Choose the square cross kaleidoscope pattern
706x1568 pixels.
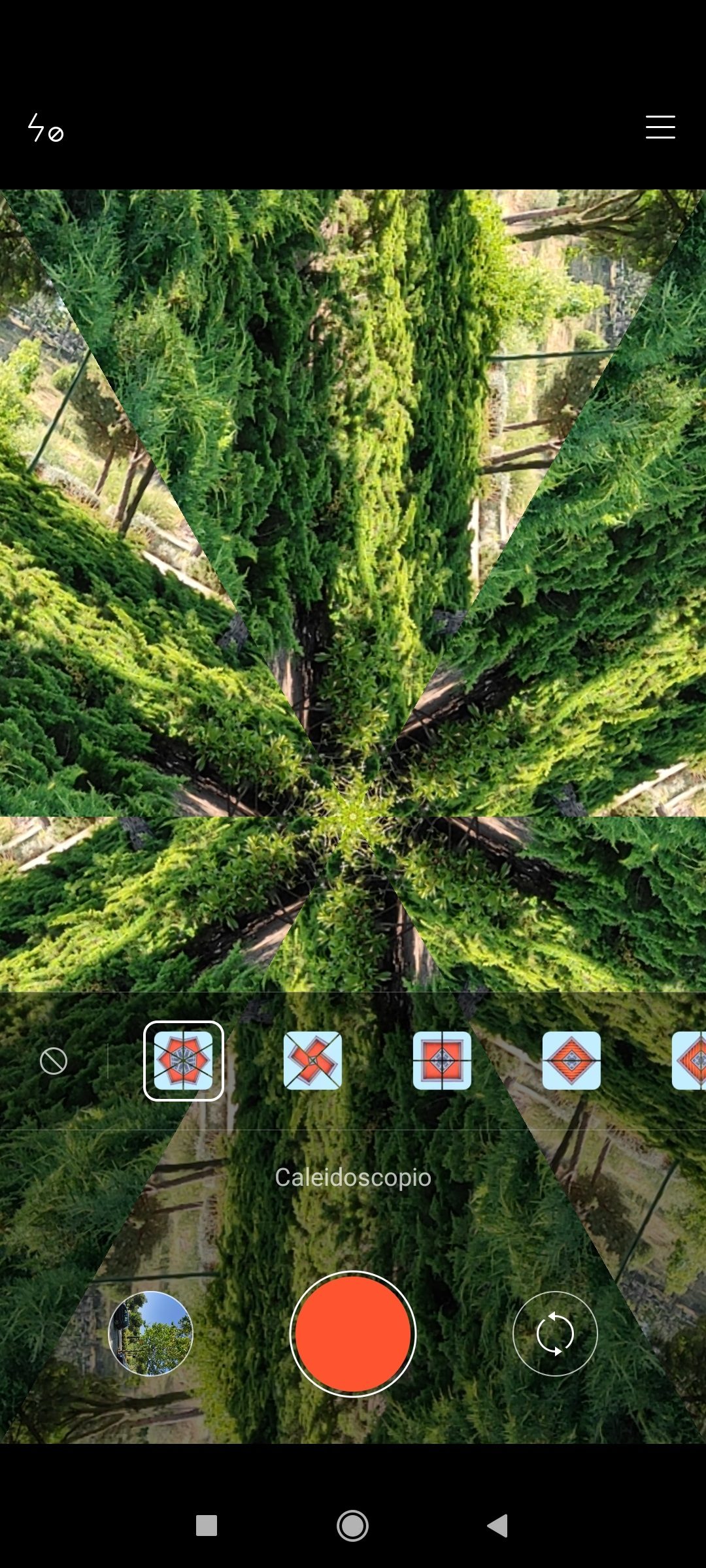pyautogui.click(x=442, y=1061)
